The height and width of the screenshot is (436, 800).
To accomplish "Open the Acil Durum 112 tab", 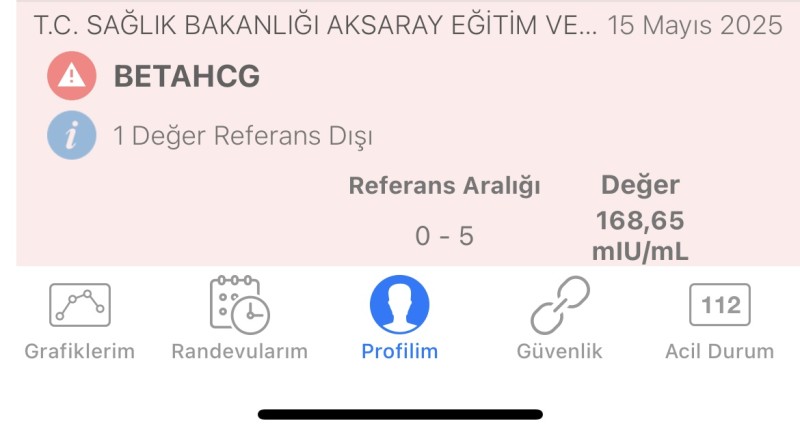I will click(719, 318).
